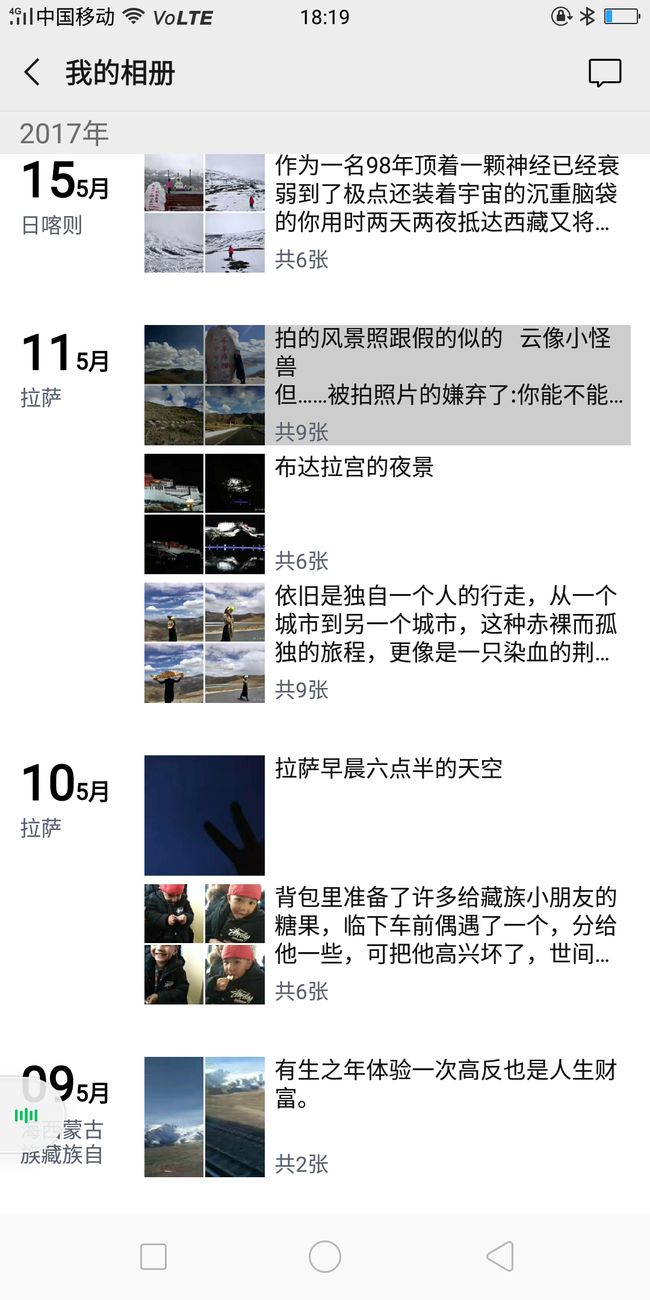The height and width of the screenshot is (1300, 650).
Task: Tap the floating green voice widget
Action: (x=28, y=1115)
